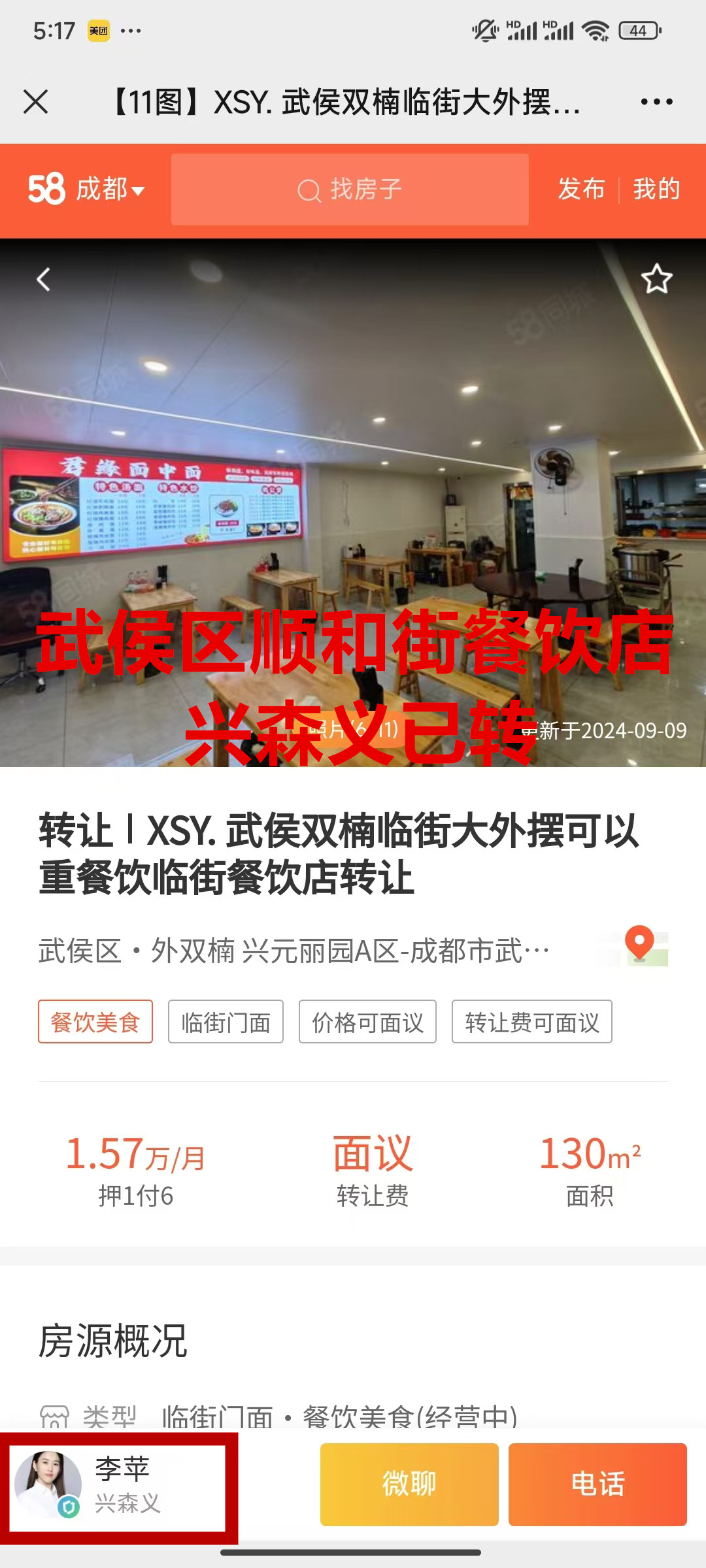
Task: Open the 找房子 search box
Action: (350, 189)
